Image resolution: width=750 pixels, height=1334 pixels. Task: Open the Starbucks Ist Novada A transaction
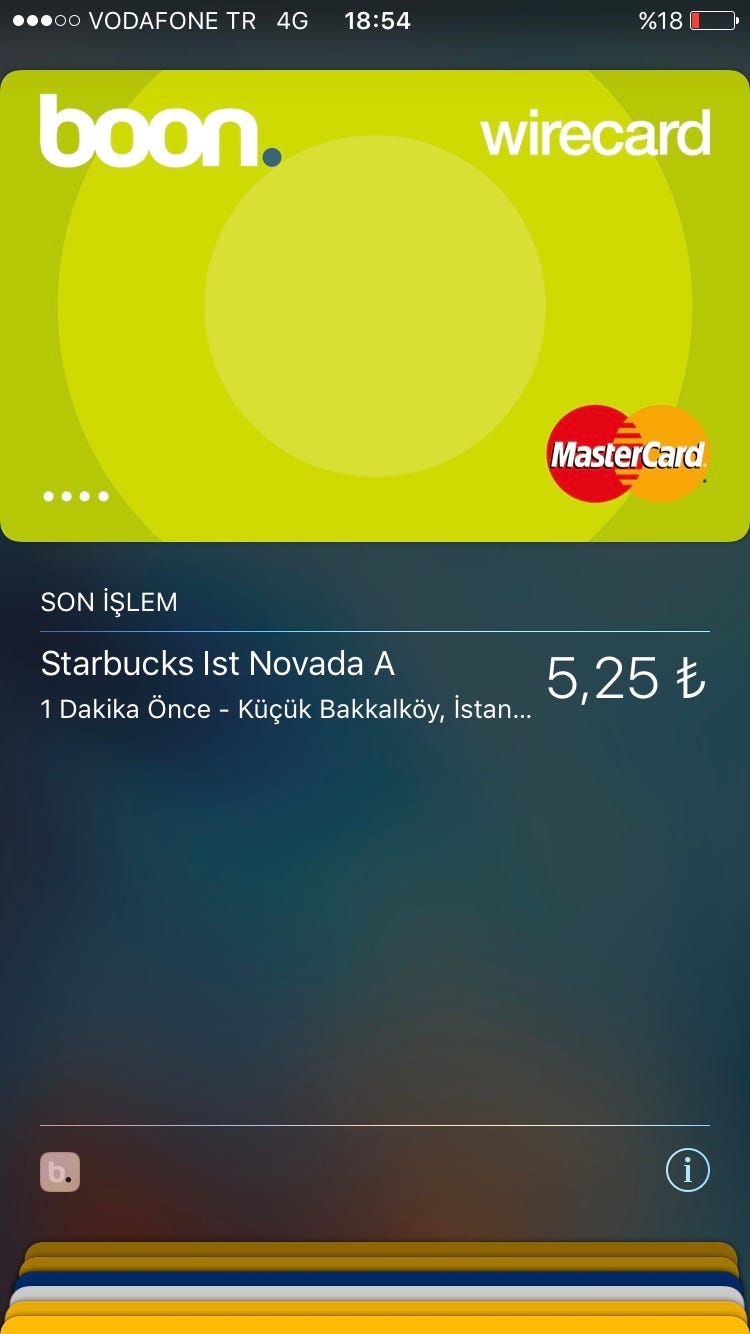coord(375,685)
